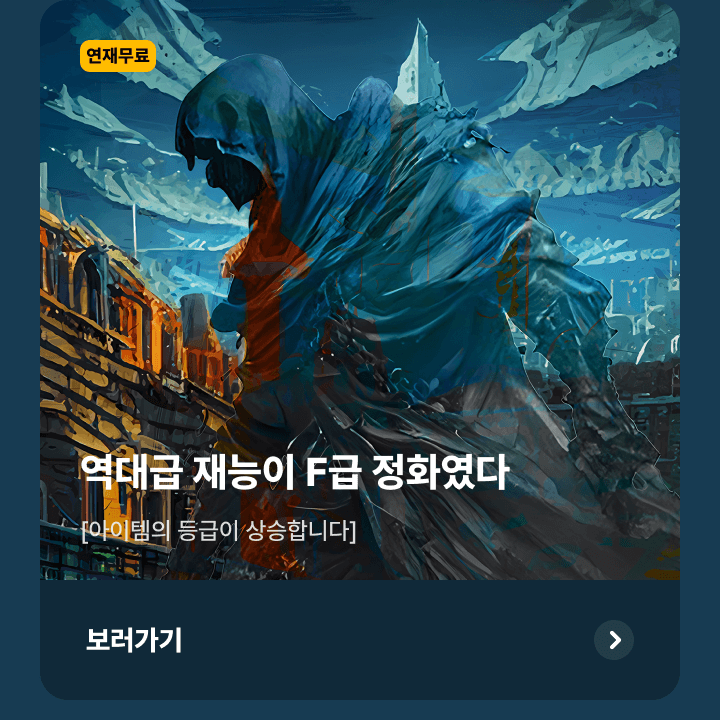Tap the 보러가기 arrow button
The height and width of the screenshot is (720, 720).
613,640
